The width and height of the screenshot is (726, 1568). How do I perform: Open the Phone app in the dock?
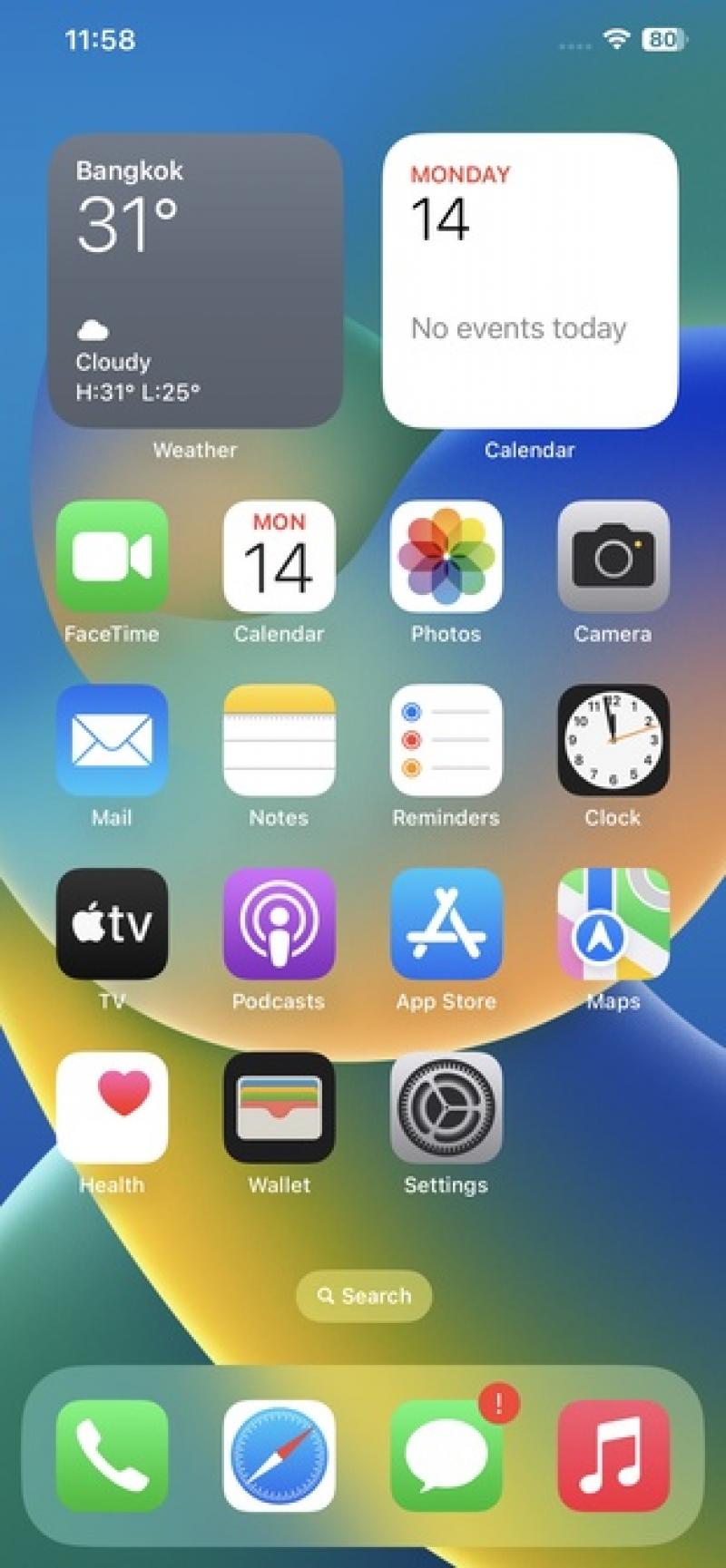(112, 1456)
